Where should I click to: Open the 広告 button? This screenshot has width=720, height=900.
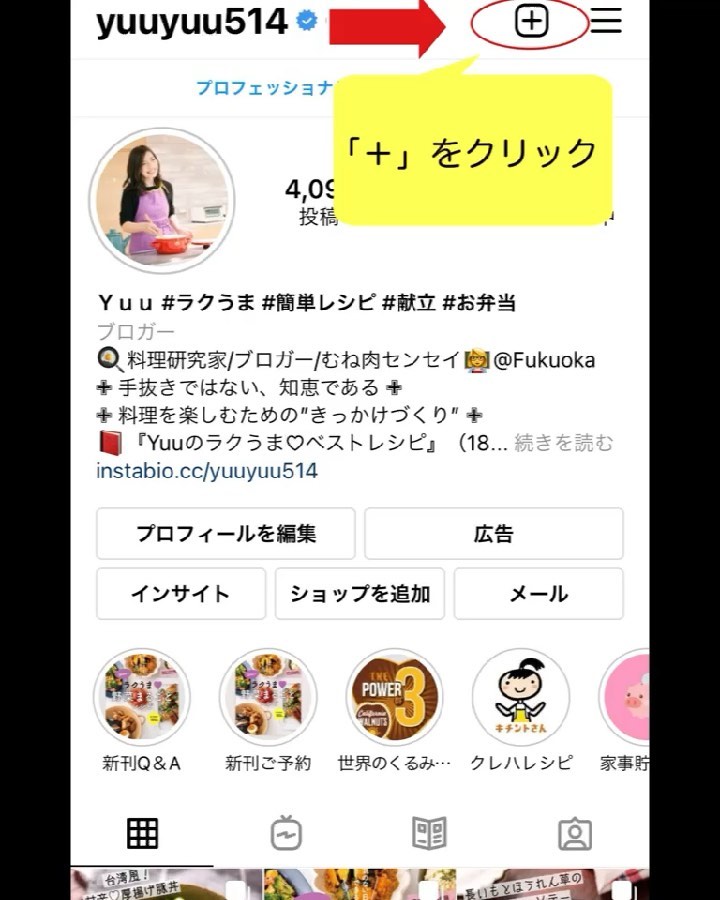click(494, 534)
